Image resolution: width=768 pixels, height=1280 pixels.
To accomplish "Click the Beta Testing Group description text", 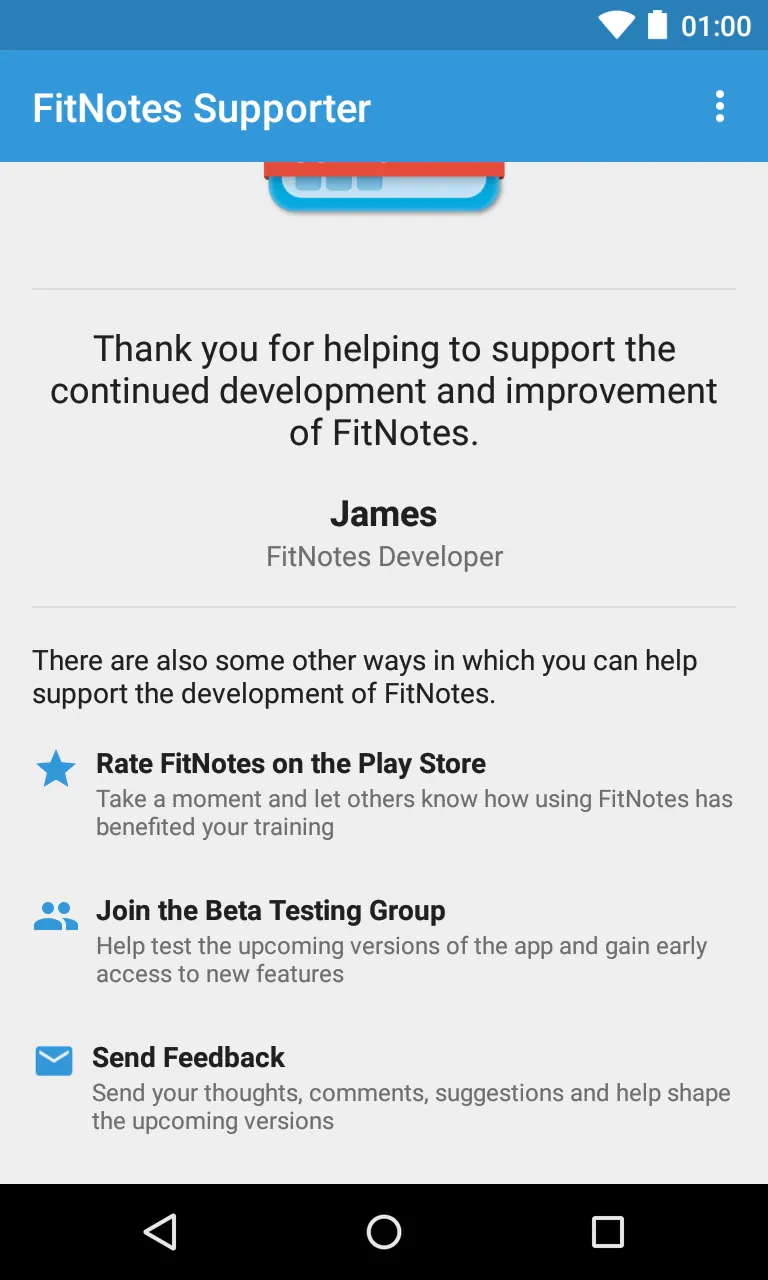I will (x=401, y=959).
